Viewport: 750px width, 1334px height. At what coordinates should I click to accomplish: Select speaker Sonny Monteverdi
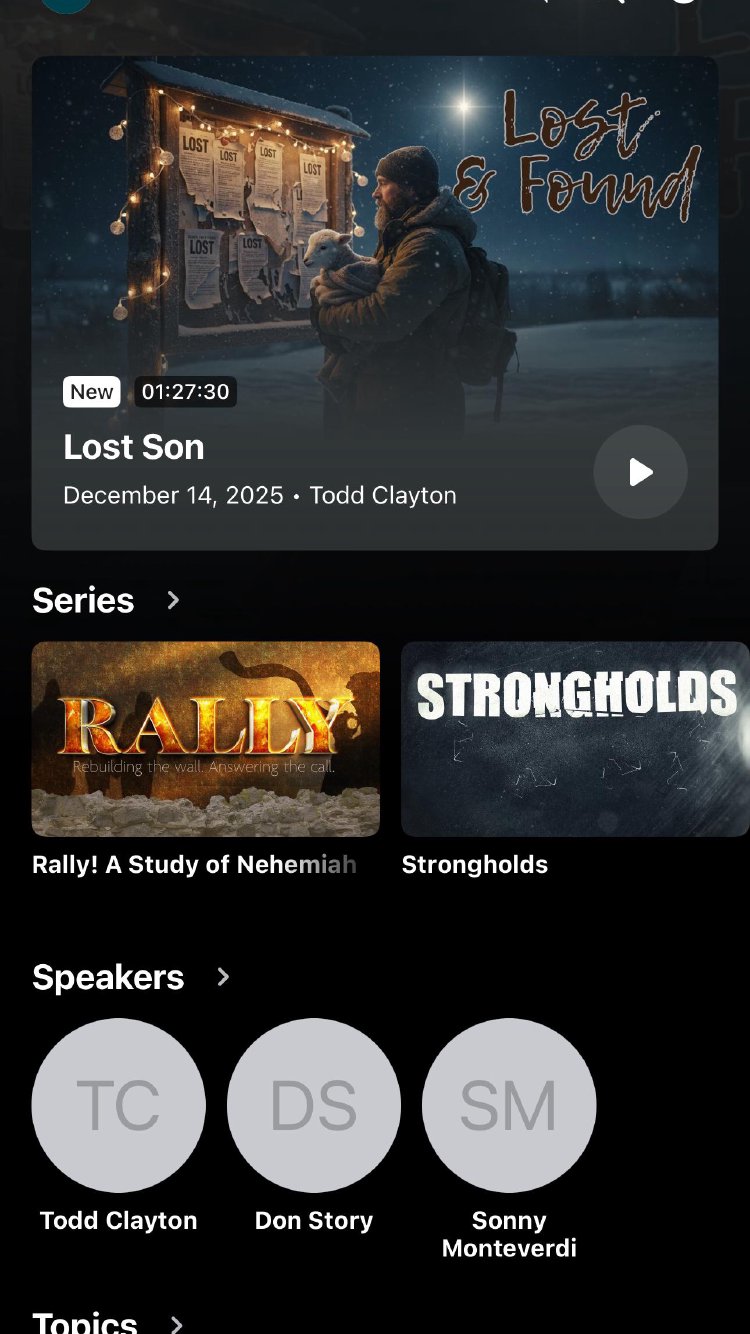click(509, 1105)
